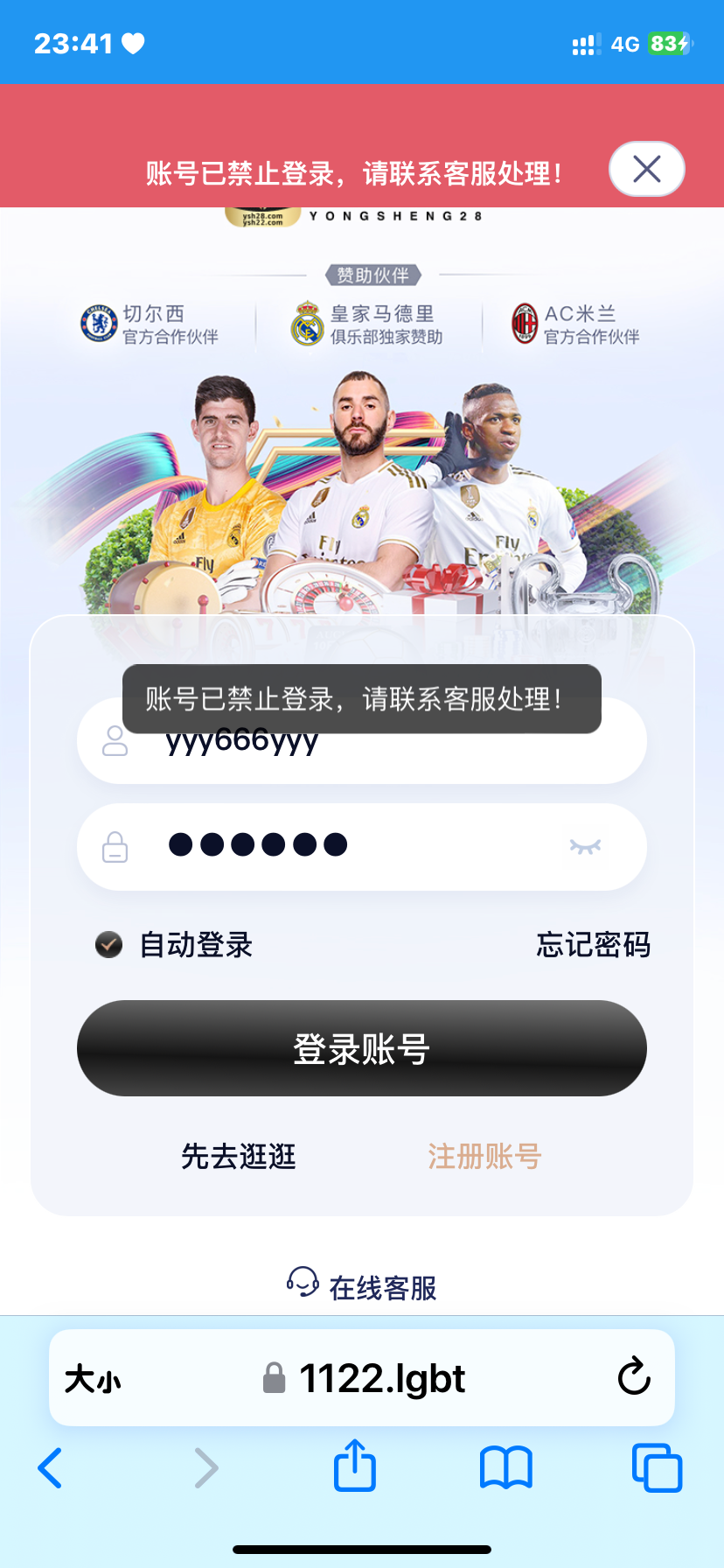Select 先去逛逛 to browse first

239,1157
